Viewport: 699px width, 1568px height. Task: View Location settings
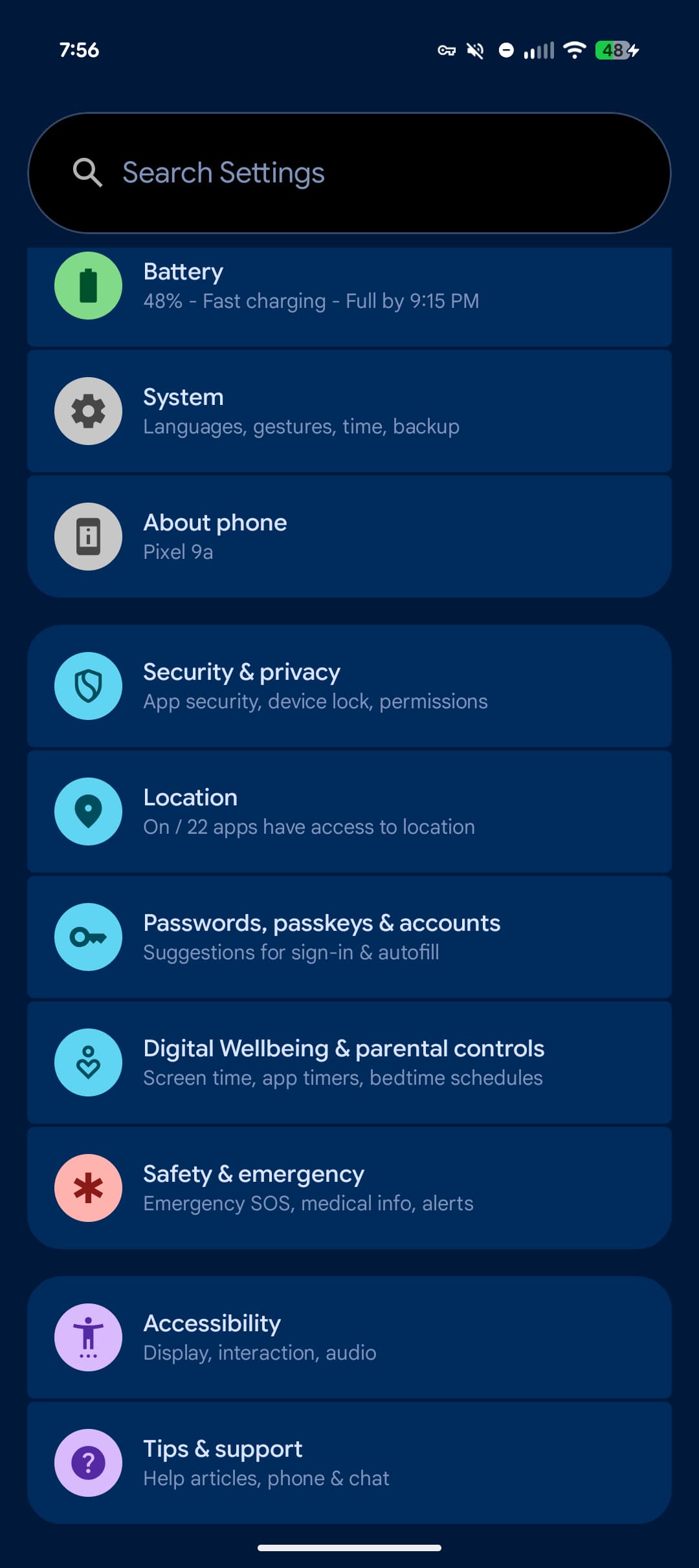[349, 812]
